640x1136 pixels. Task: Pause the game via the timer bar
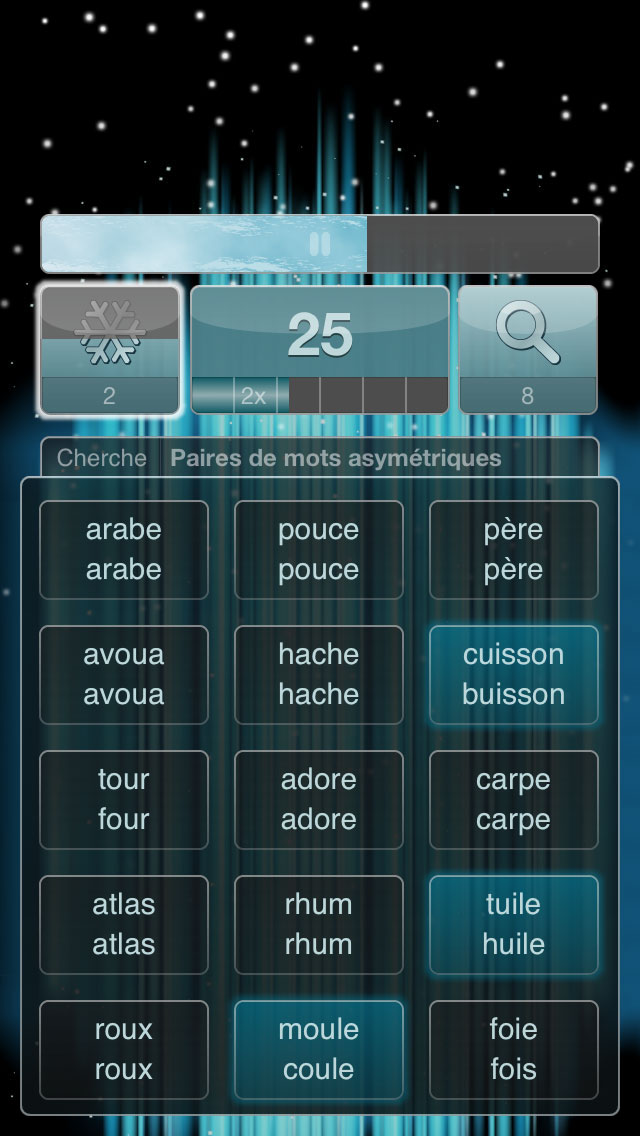point(320,244)
